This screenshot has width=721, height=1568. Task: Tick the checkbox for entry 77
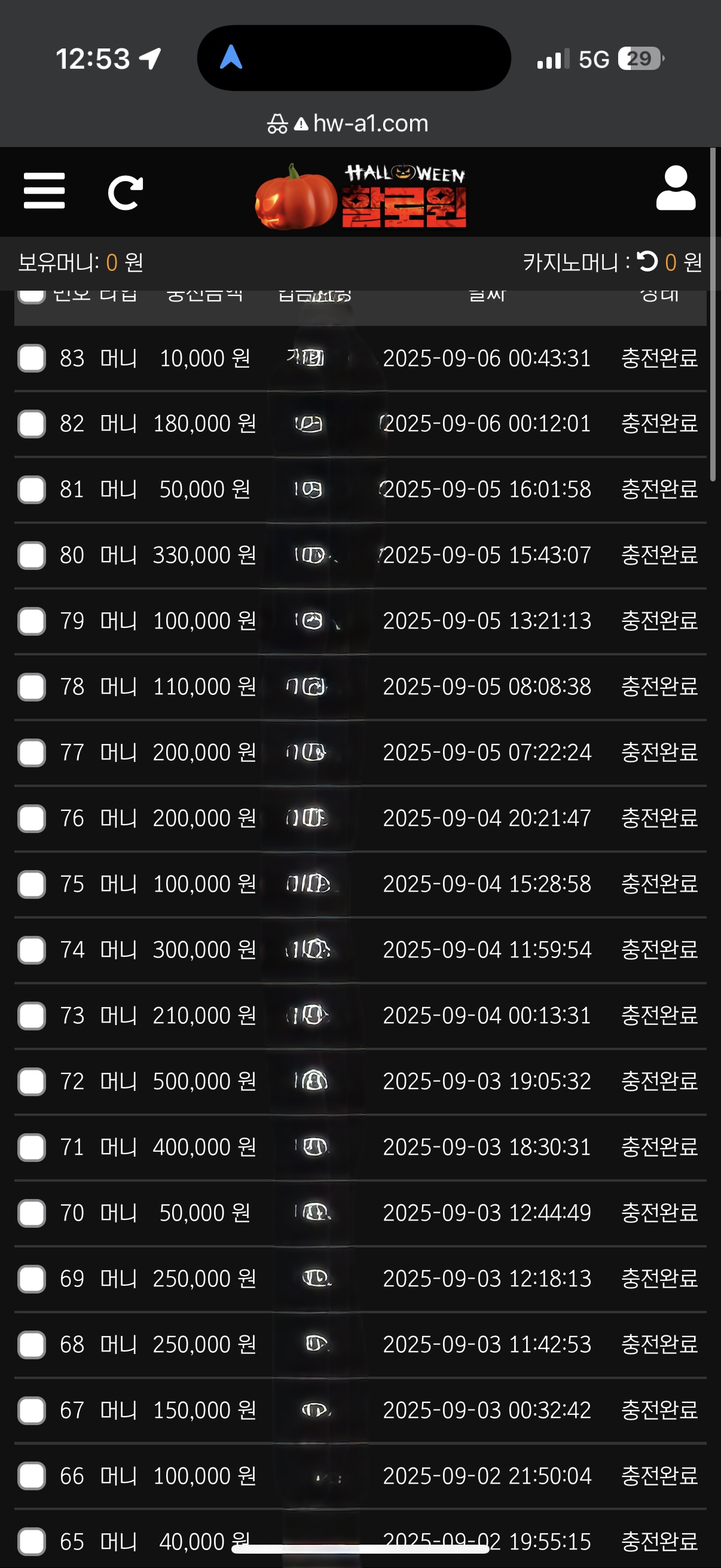pyautogui.click(x=32, y=752)
